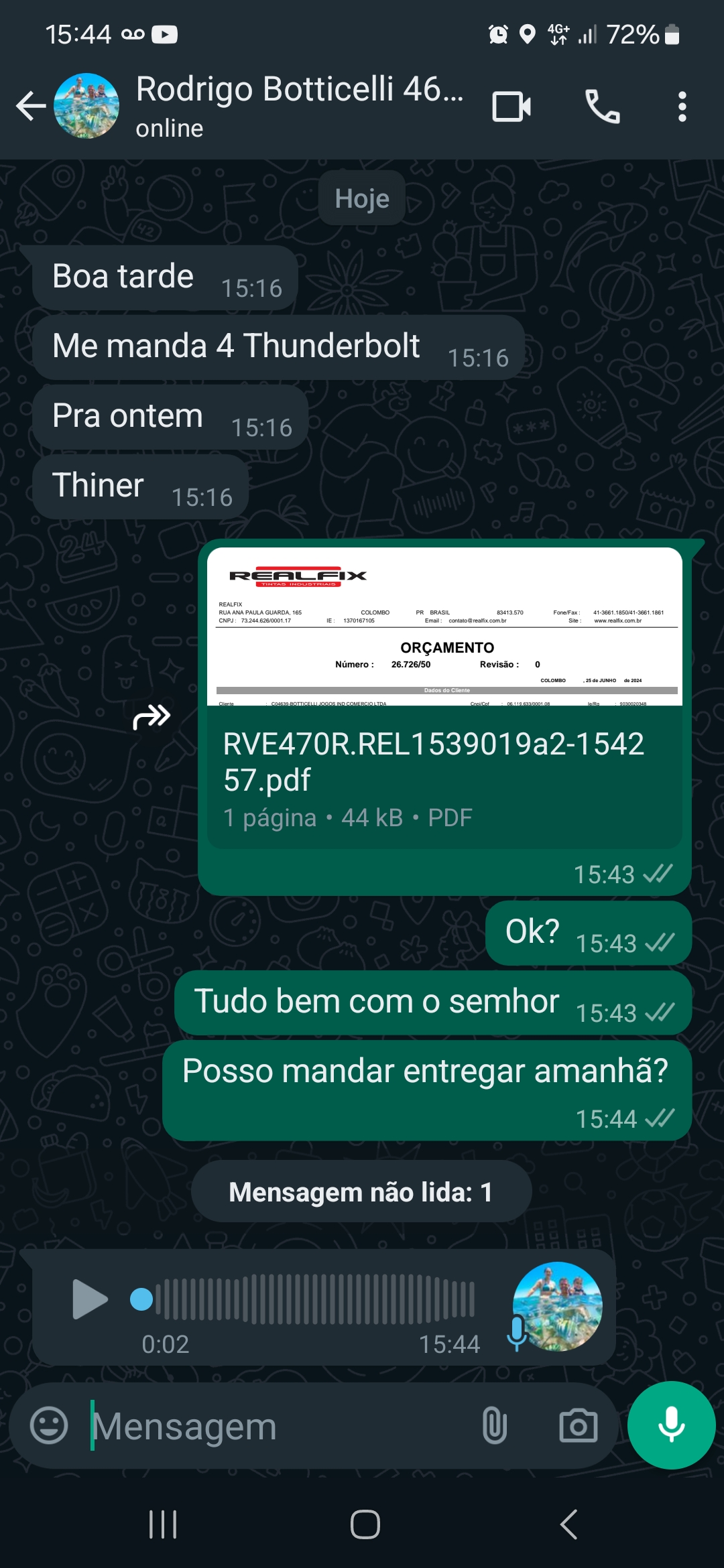Open the RVE470R.REL1539019a2 PDF attachment
This screenshot has width=724, height=1568.
click(x=444, y=697)
